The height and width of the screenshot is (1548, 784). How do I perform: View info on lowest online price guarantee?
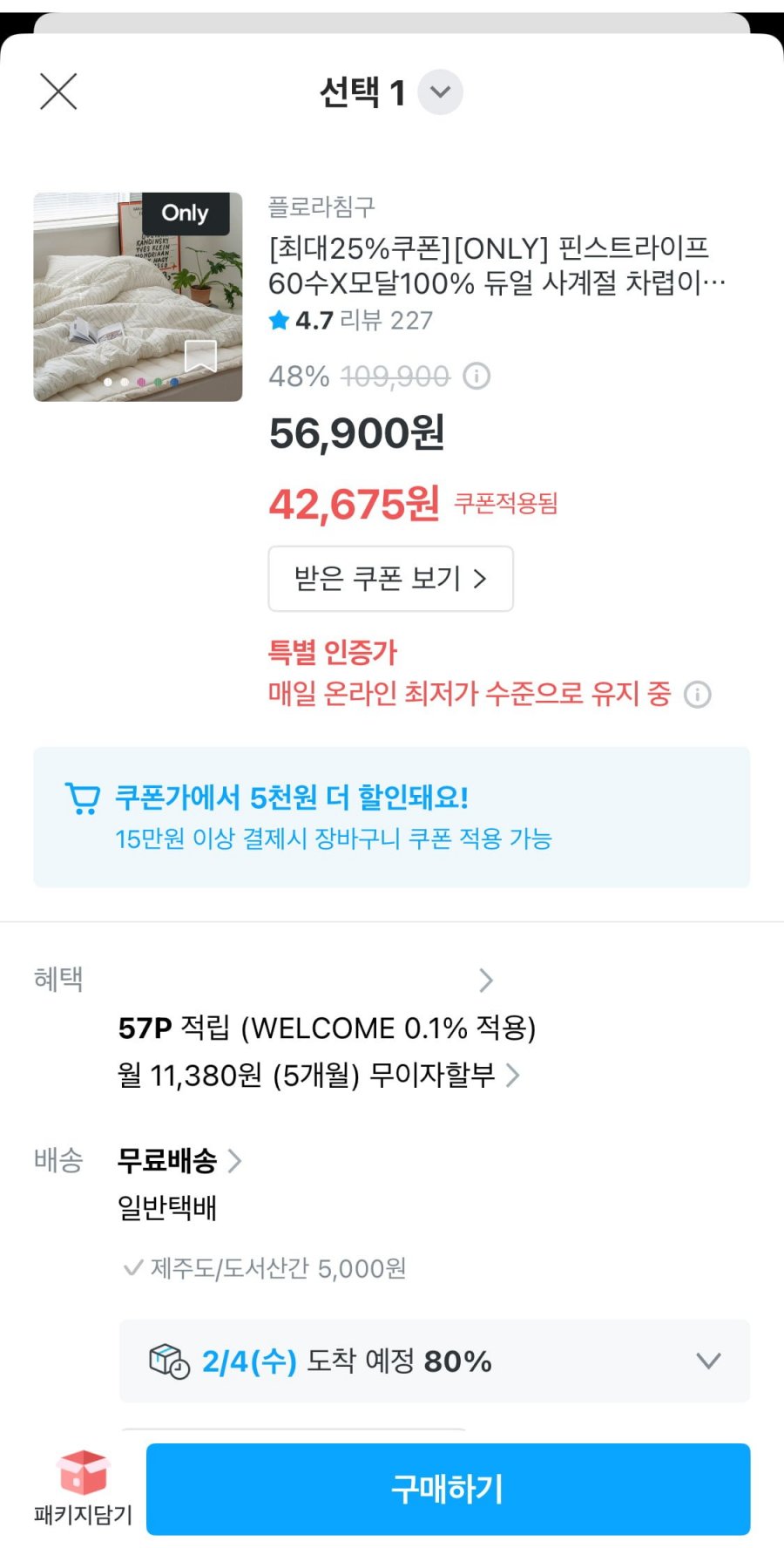[x=697, y=695]
